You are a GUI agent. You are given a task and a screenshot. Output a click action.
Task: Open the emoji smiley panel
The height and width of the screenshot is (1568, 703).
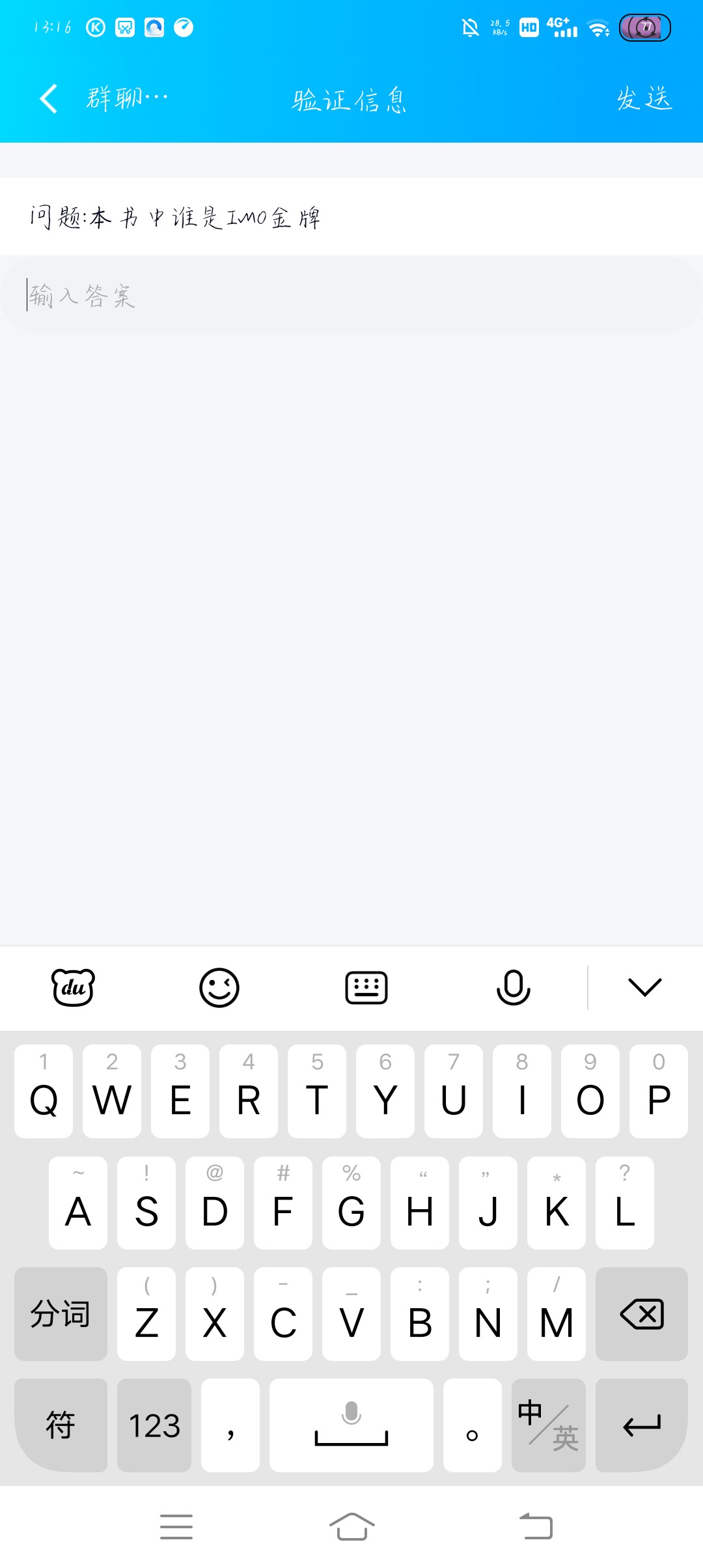click(x=219, y=987)
